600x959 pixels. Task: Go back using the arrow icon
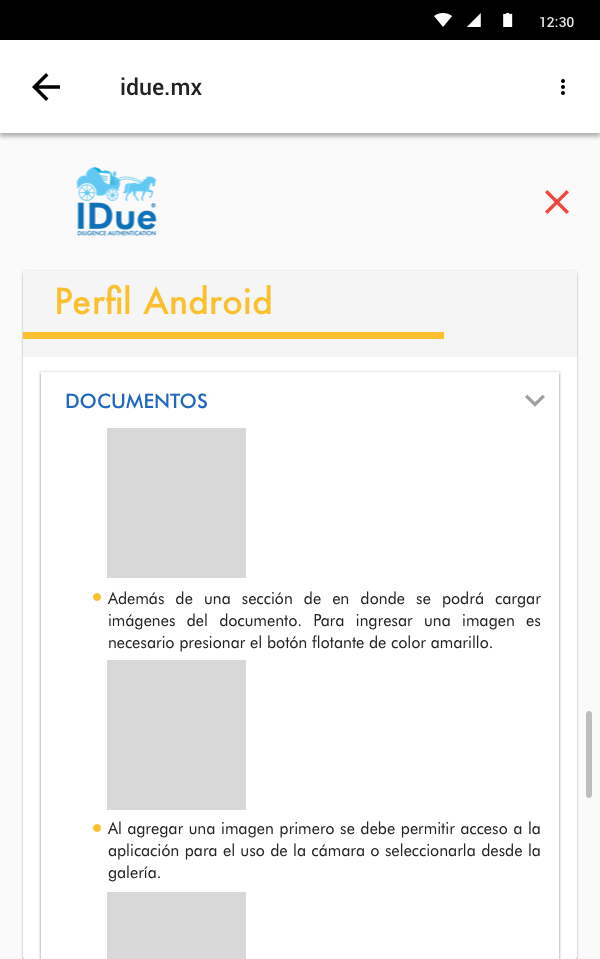coord(46,87)
